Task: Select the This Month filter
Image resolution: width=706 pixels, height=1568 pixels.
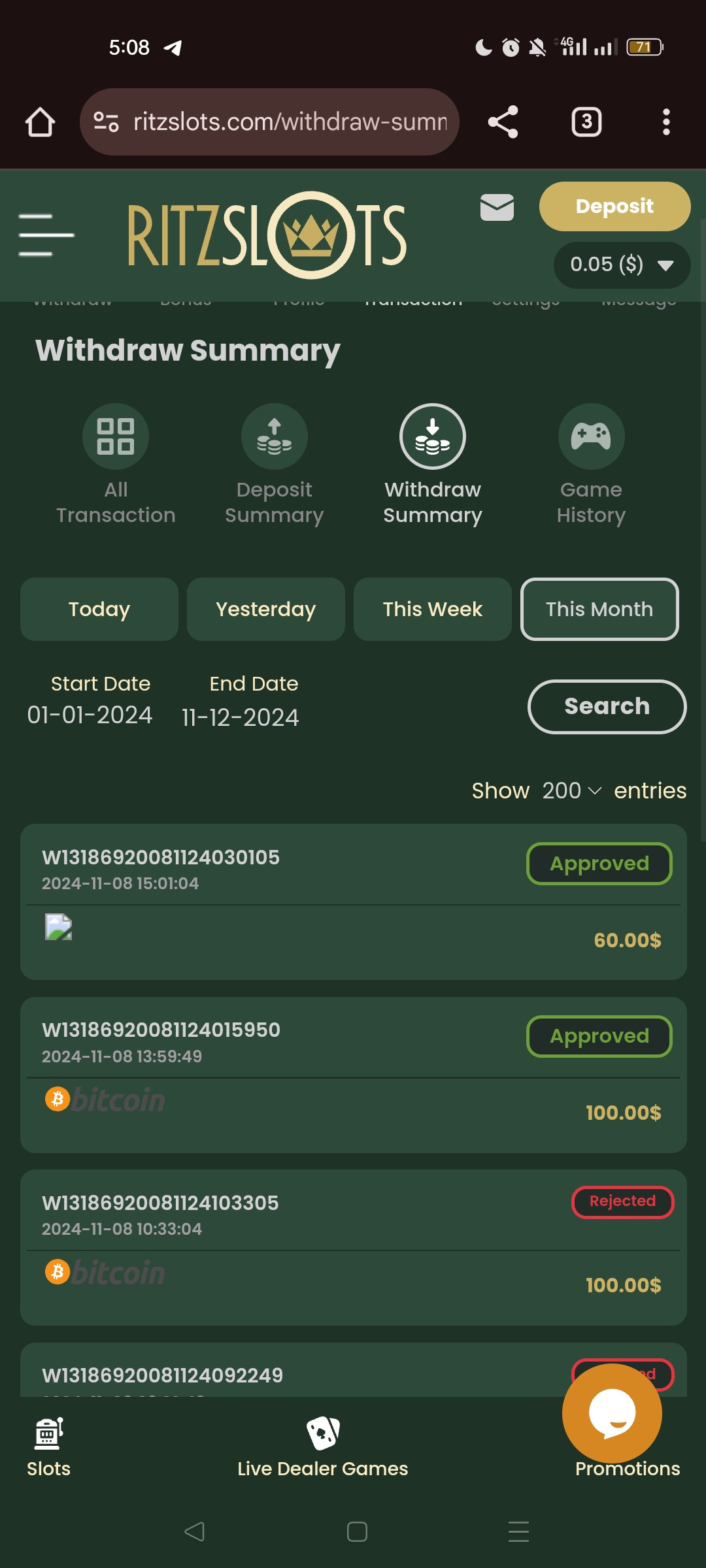Action: click(599, 609)
